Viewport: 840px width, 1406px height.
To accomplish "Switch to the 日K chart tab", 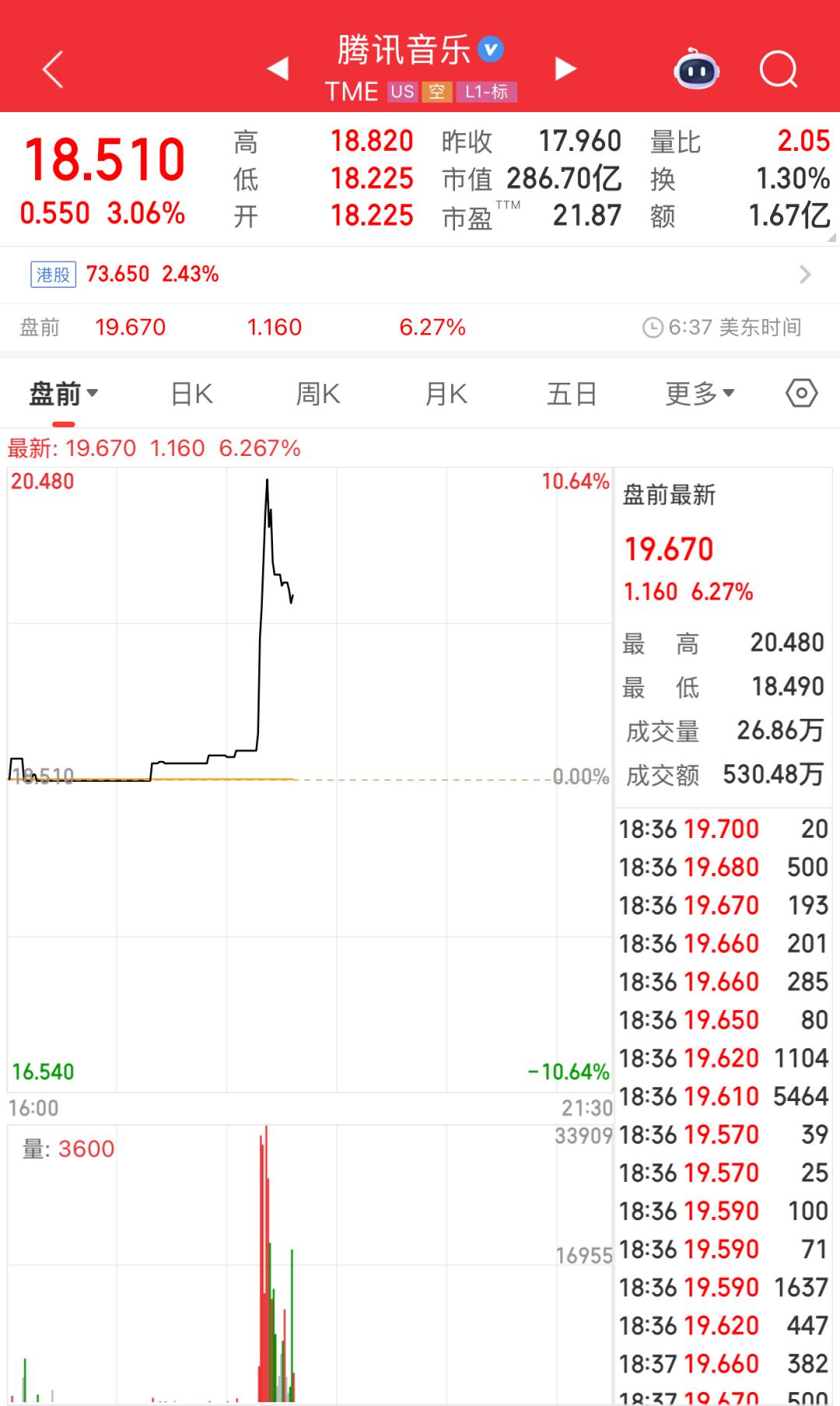I will pos(191,394).
